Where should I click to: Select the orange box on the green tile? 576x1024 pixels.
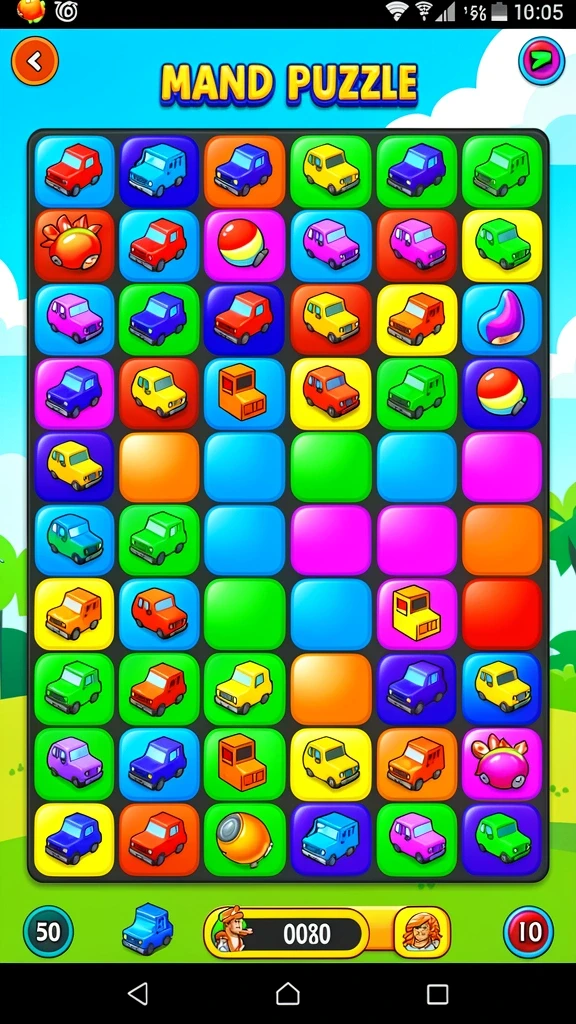[x=244, y=764]
